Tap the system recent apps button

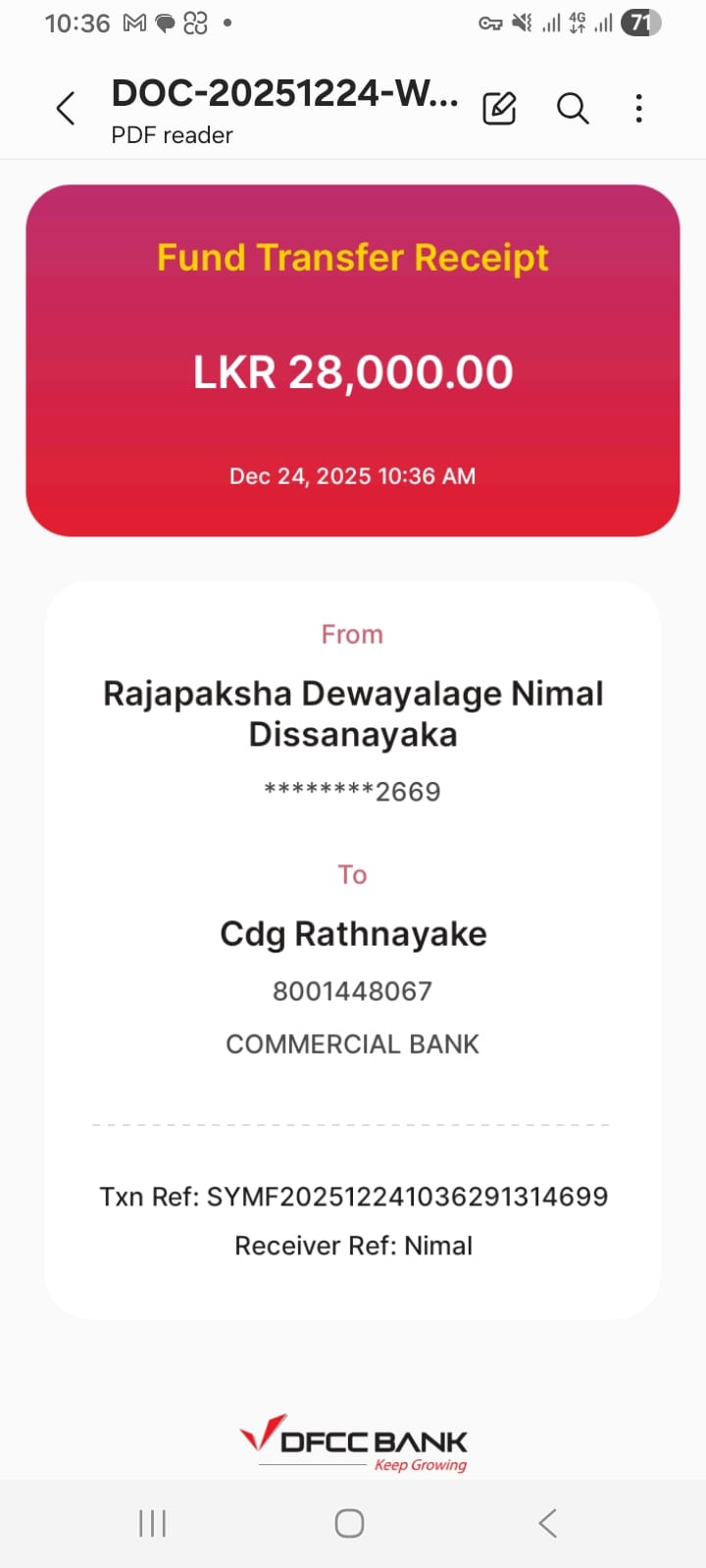pos(153,1523)
